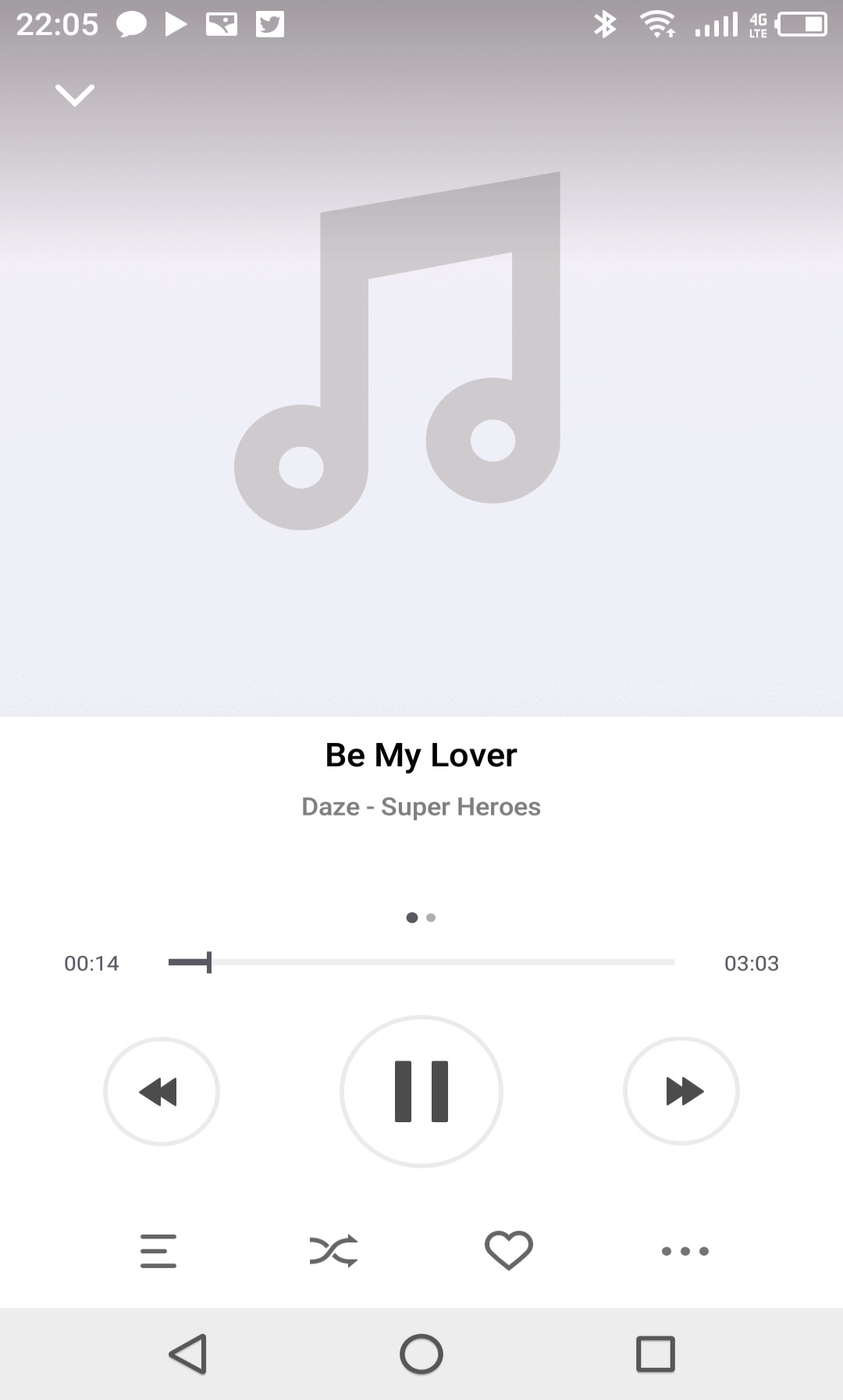843x1400 pixels.
Task: Add Be My Lover to favorites
Action: 509,1250
